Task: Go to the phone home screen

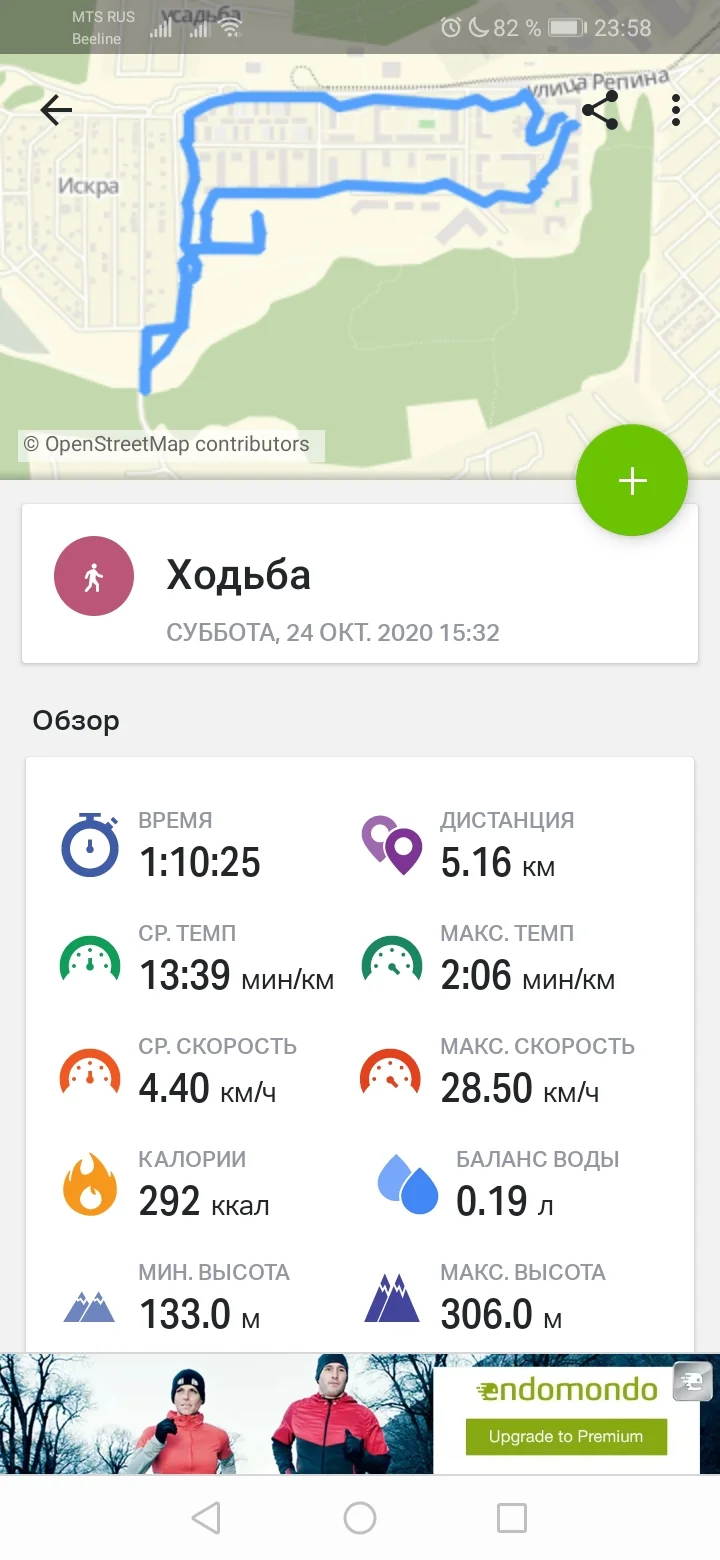Action: [x=360, y=1518]
